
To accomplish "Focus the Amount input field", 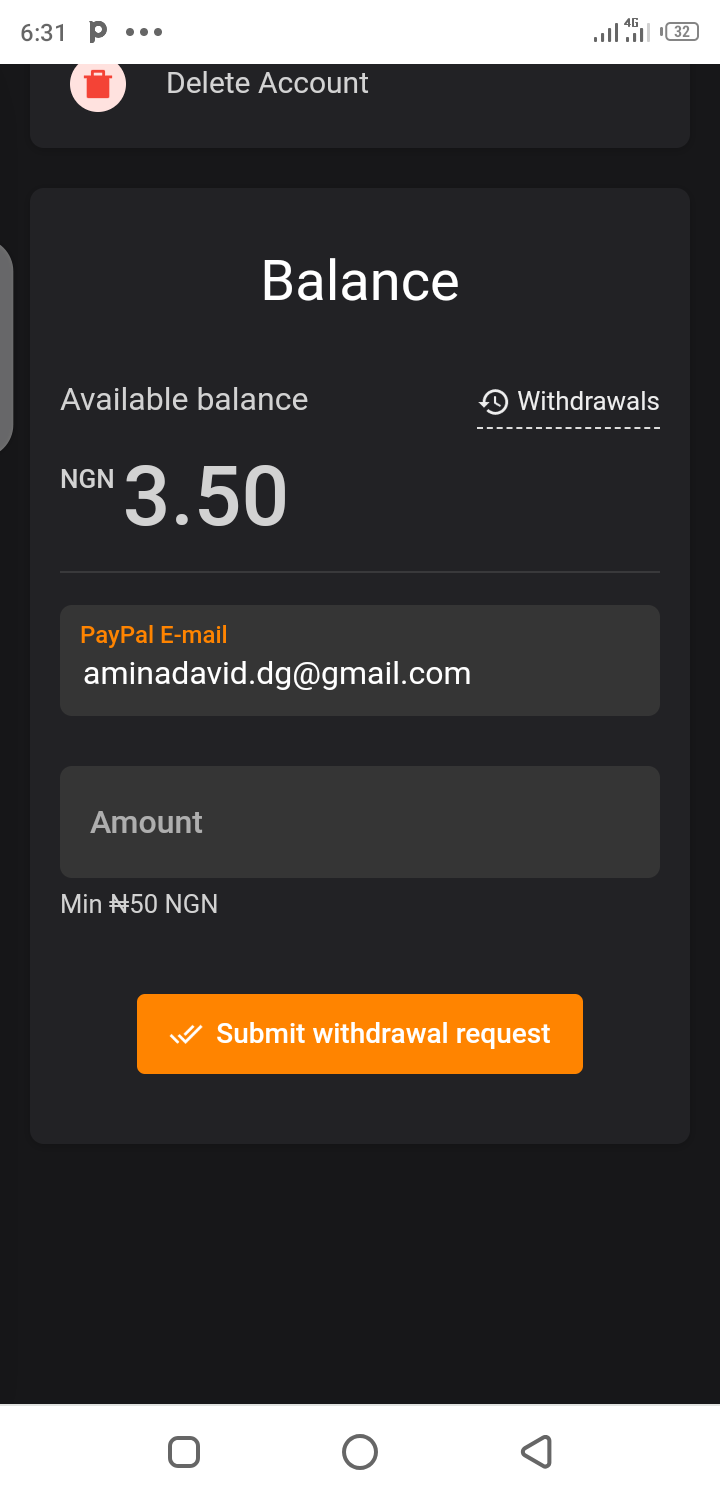I will tap(360, 822).
